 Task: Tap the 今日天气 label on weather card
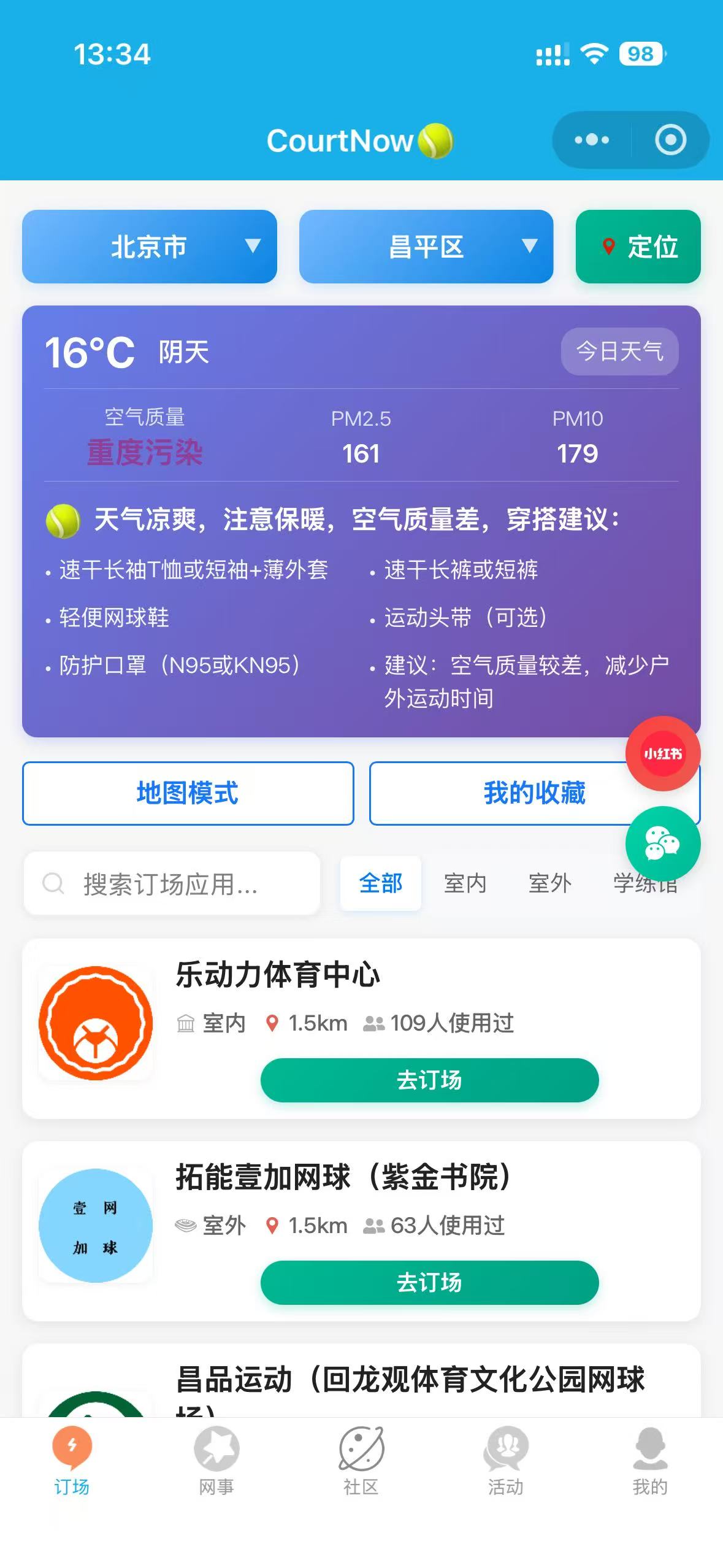619,350
